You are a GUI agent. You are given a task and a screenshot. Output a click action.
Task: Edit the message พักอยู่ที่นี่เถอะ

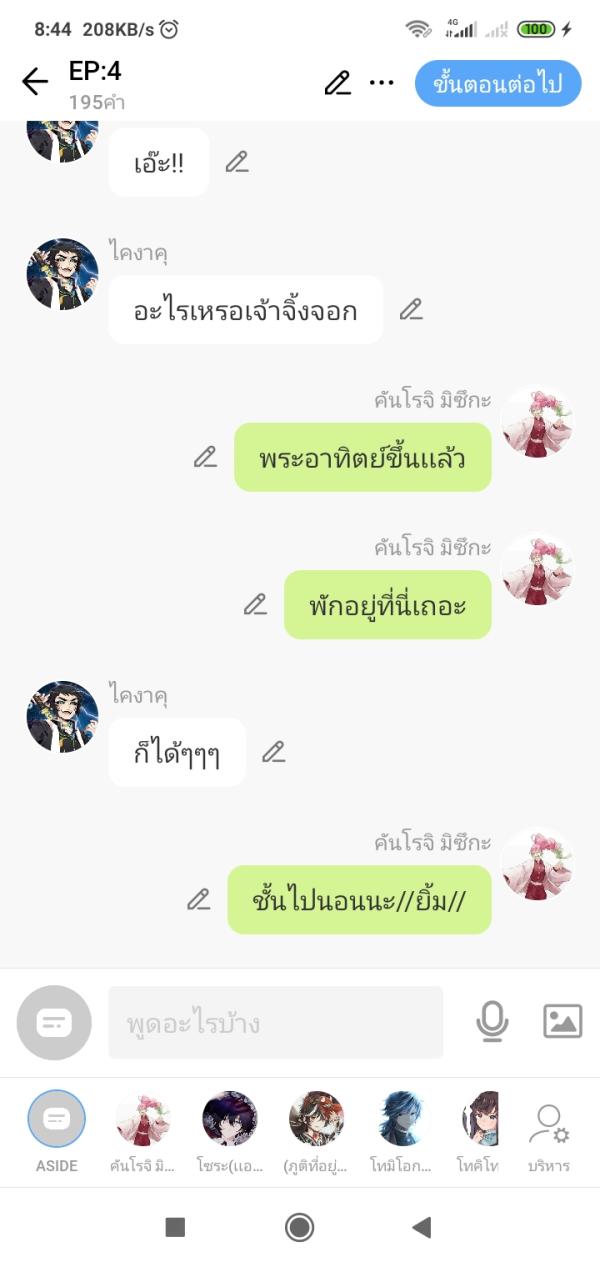[256, 604]
